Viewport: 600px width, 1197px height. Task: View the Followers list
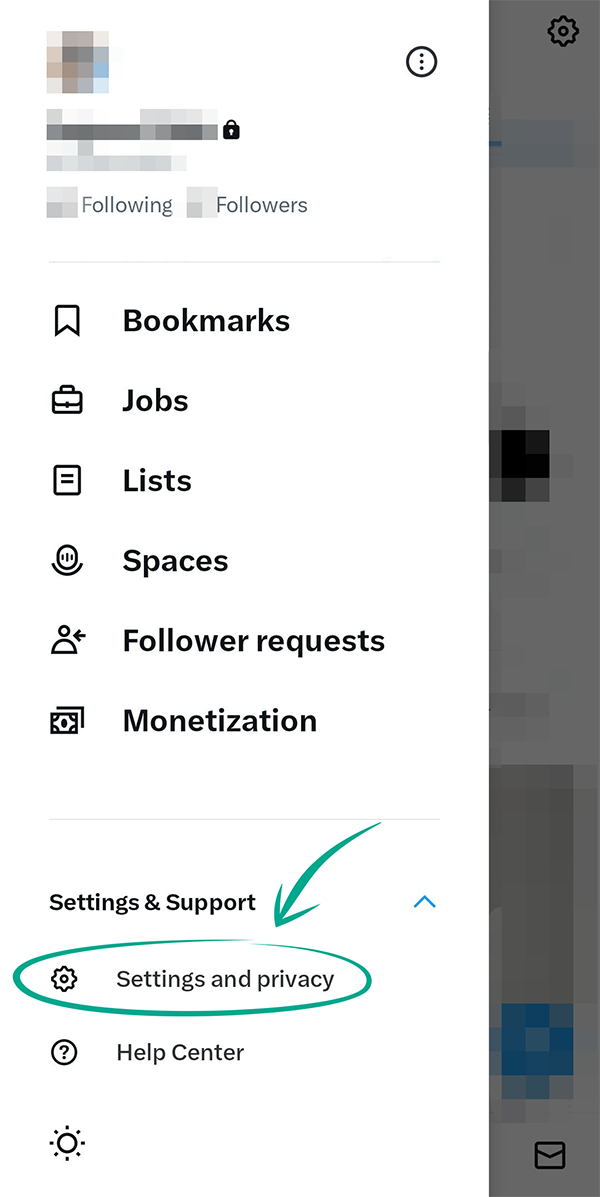[248, 205]
